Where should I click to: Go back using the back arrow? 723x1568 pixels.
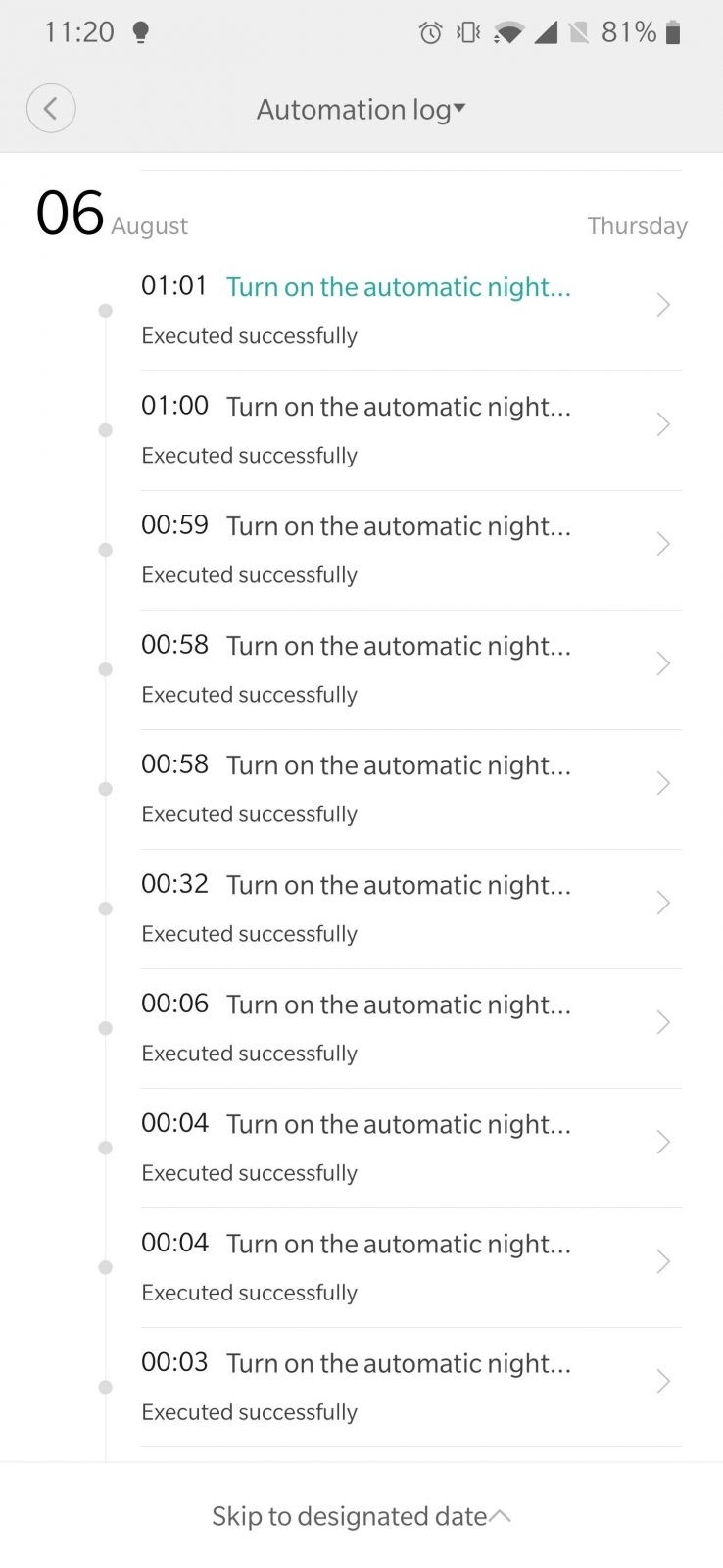[51, 109]
